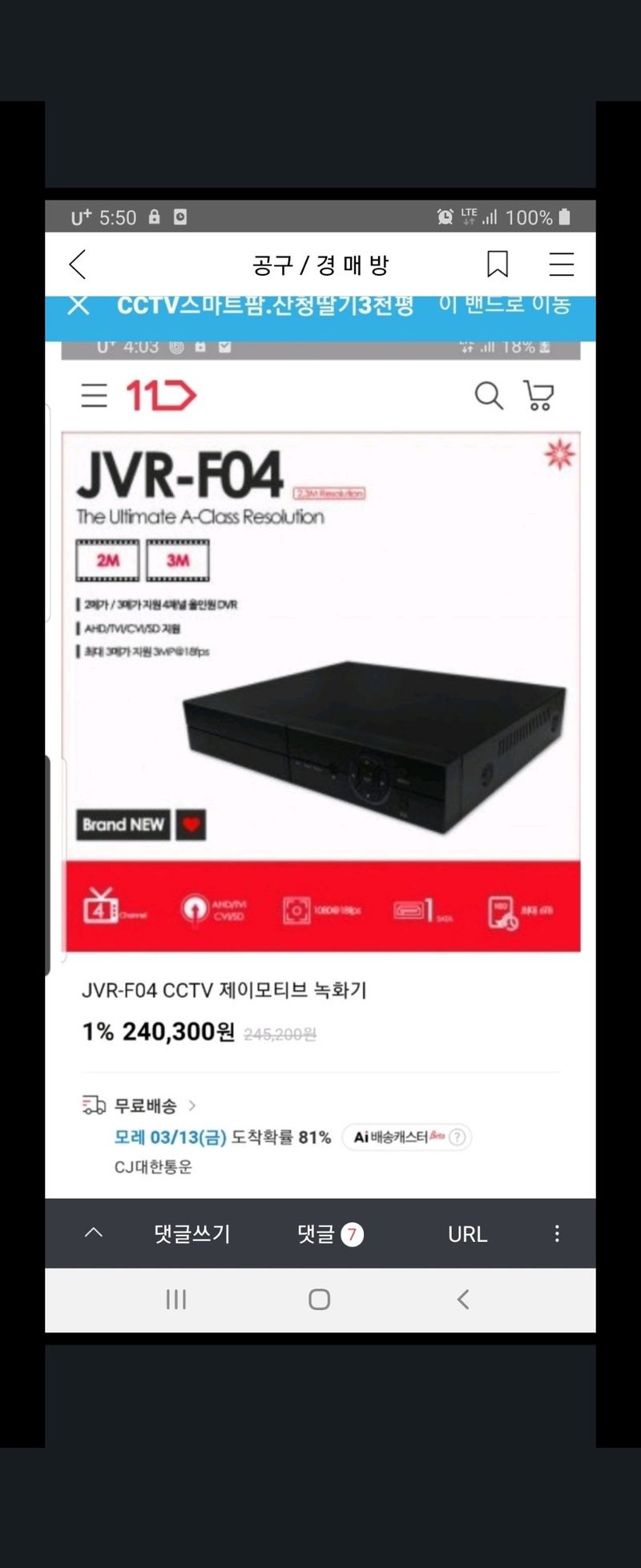The image size is (641, 1568).
Task: Open the three-dot overflow menu
Action: click(x=557, y=1234)
